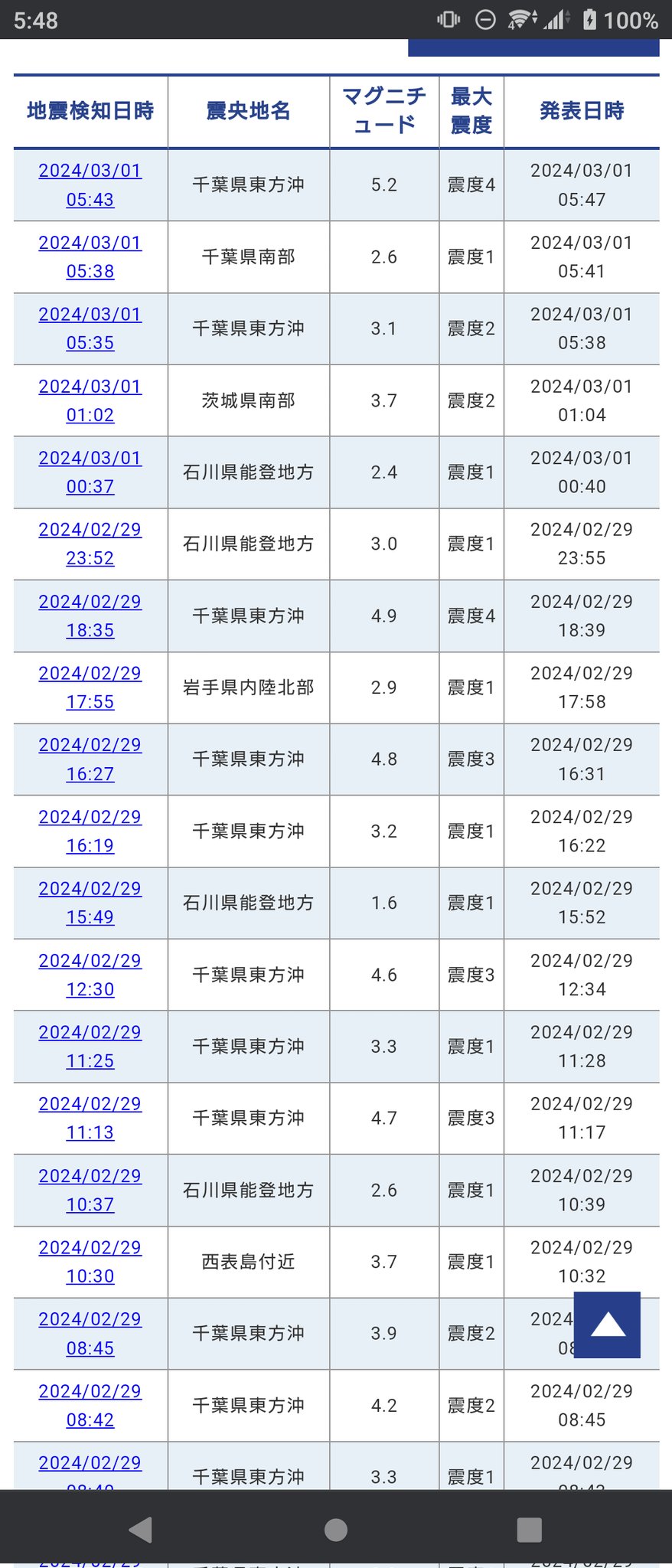Tap the system home button
The height and width of the screenshot is (1568, 672).
[x=336, y=1530]
